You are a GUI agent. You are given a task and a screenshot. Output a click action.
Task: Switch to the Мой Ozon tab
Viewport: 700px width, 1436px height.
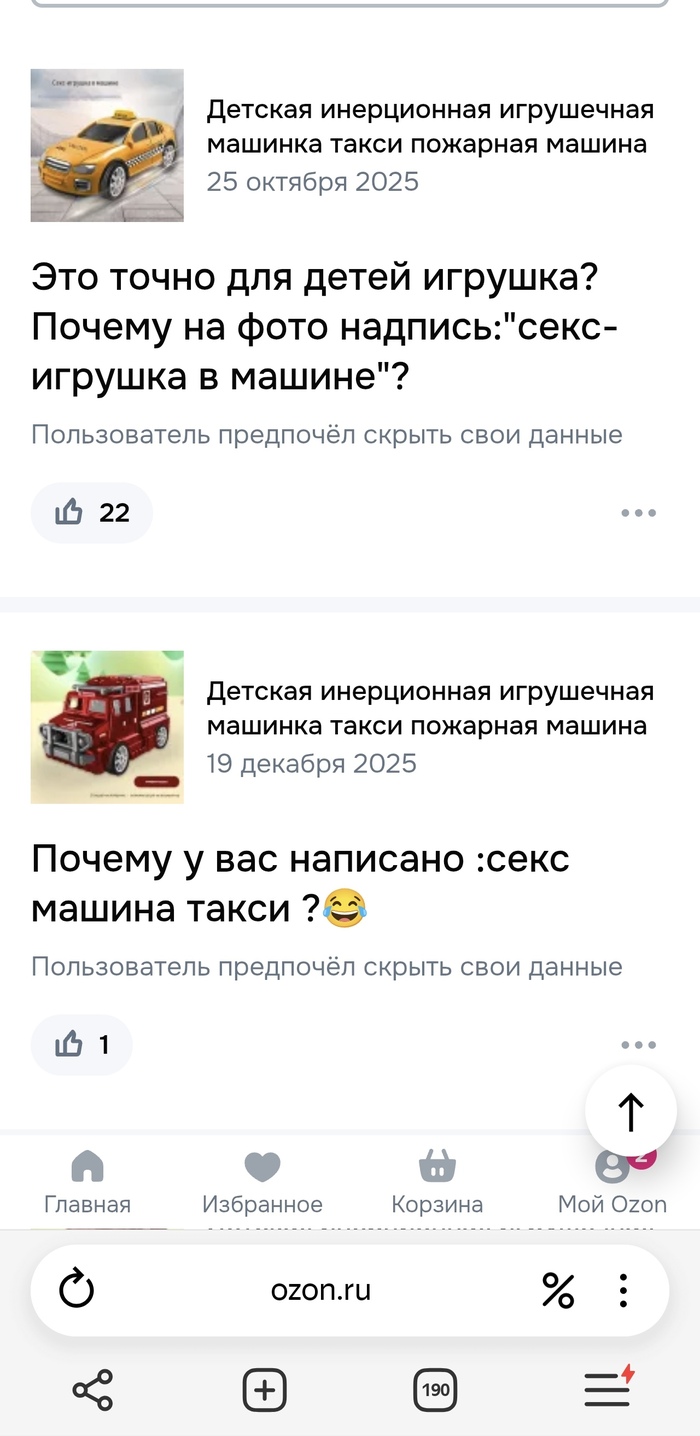click(612, 1181)
